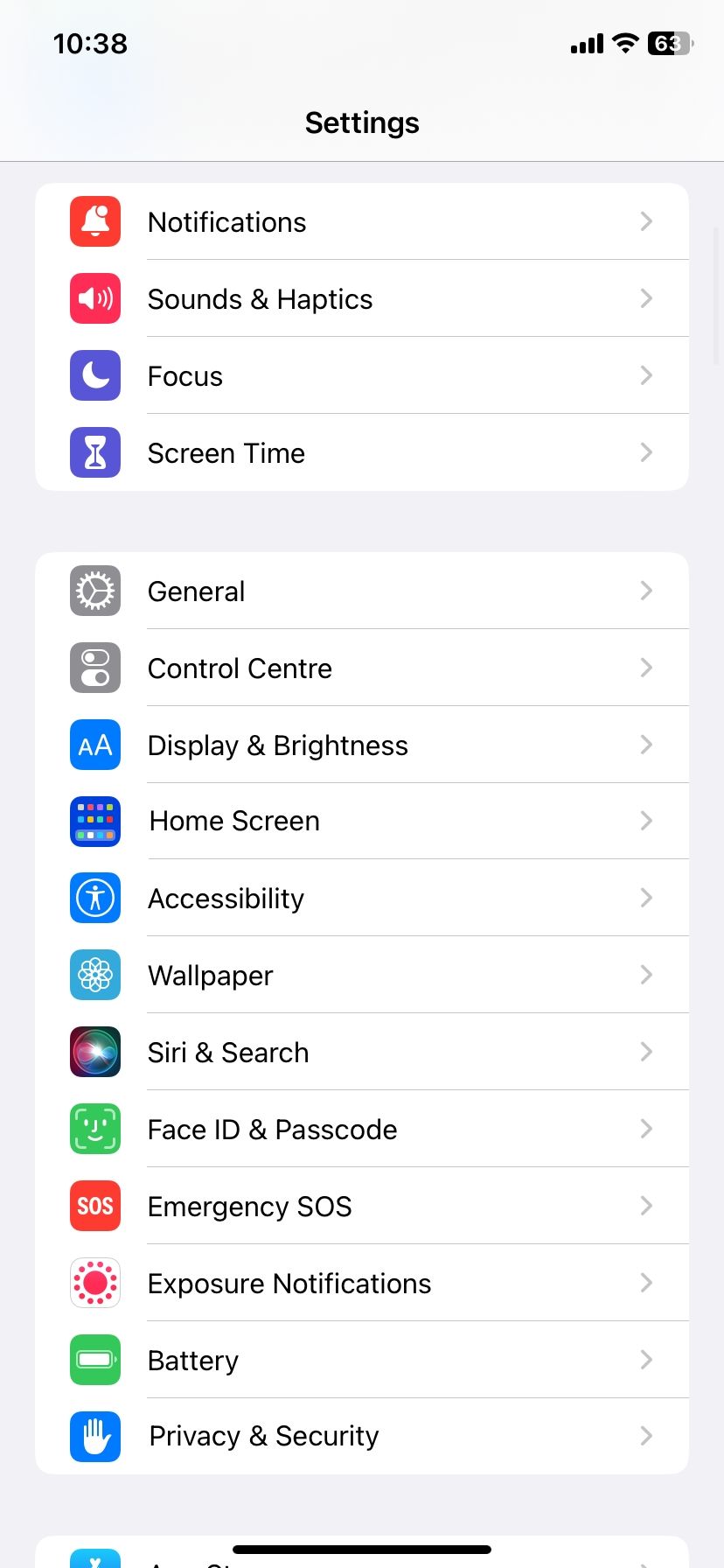The image size is (724, 1568).
Task: Tap the Display & Brightness AA icon
Action: (94, 745)
